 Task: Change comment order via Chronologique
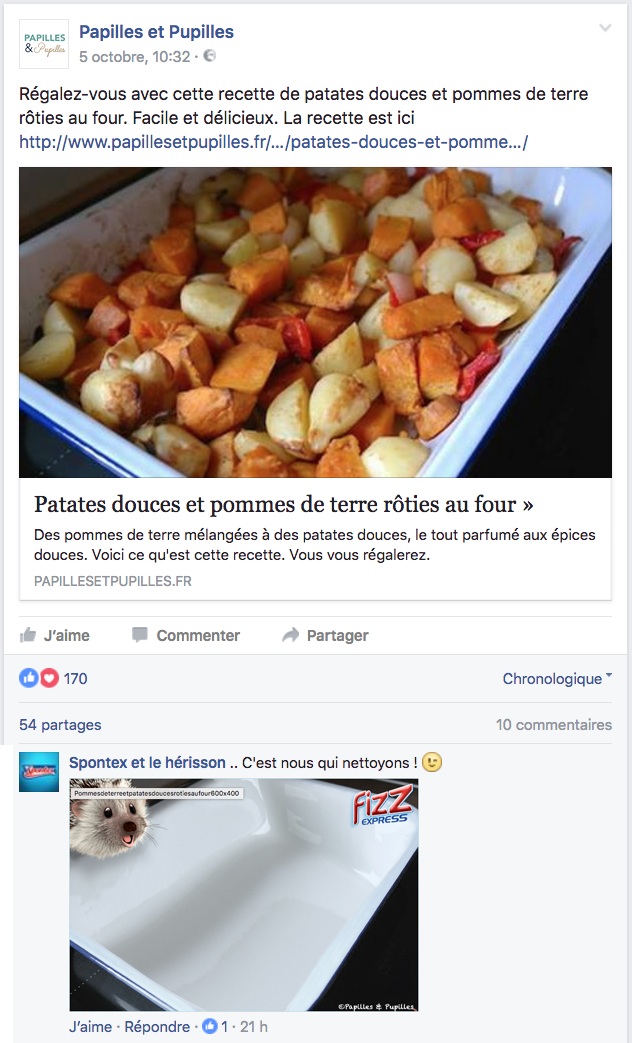click(557, 678)
